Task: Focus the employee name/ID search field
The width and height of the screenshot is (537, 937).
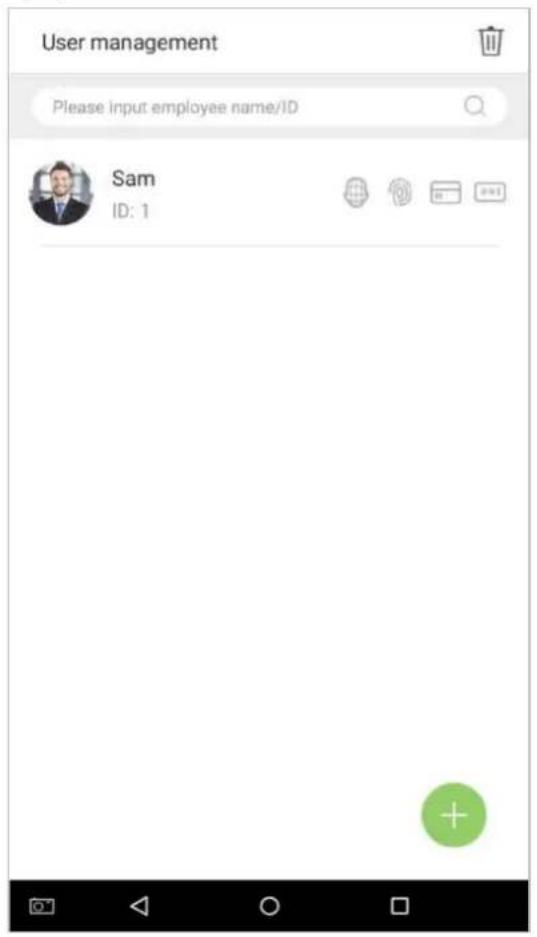Action: 269,107
